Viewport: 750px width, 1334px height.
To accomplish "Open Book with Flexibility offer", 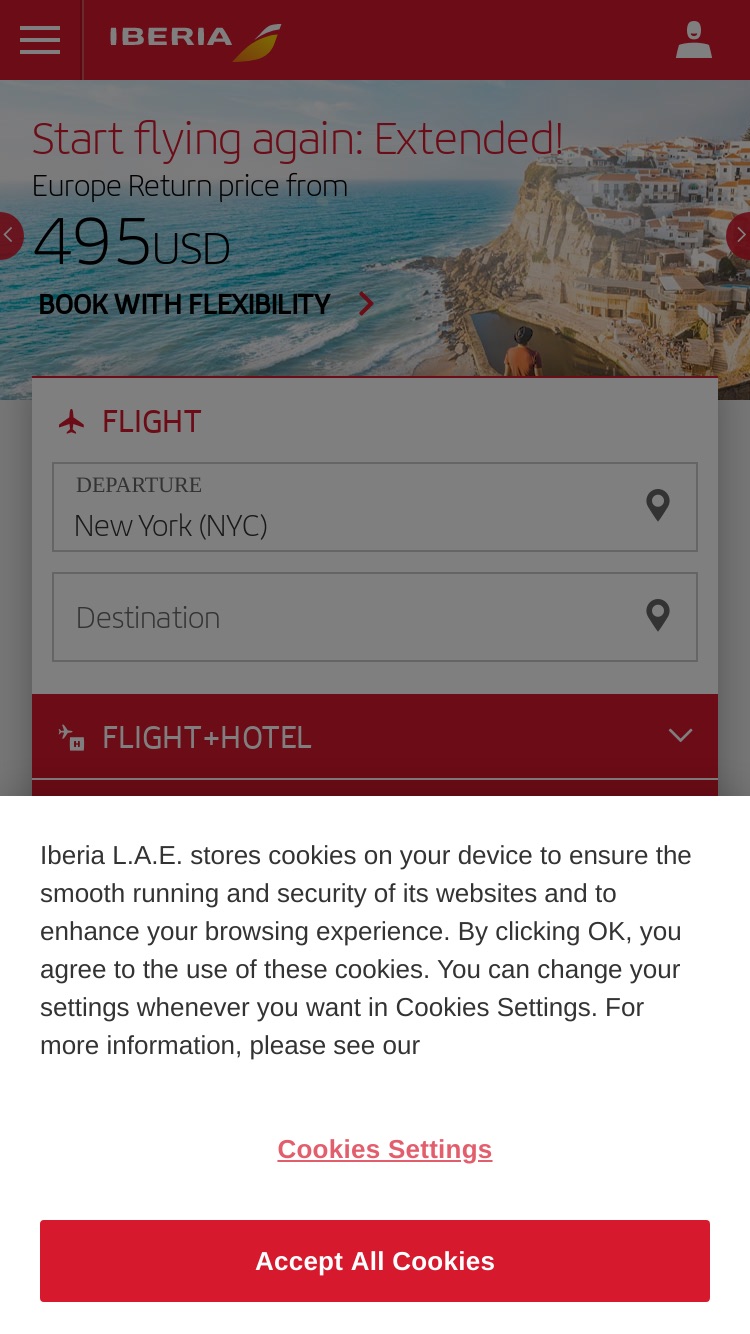I will click(x=207, y=304).
